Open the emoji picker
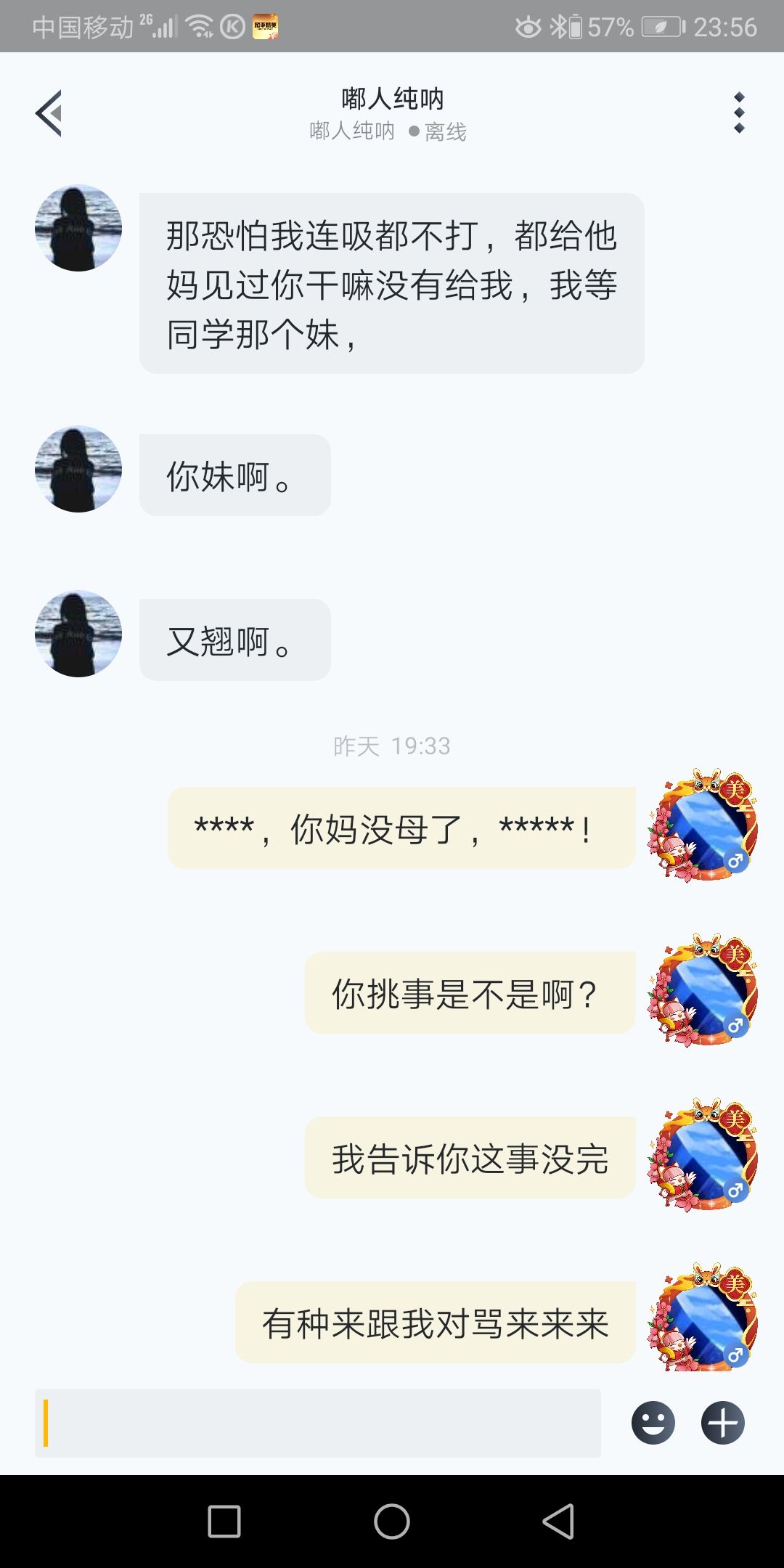This screenshot has height=1568, width=784. [653, 1423]
